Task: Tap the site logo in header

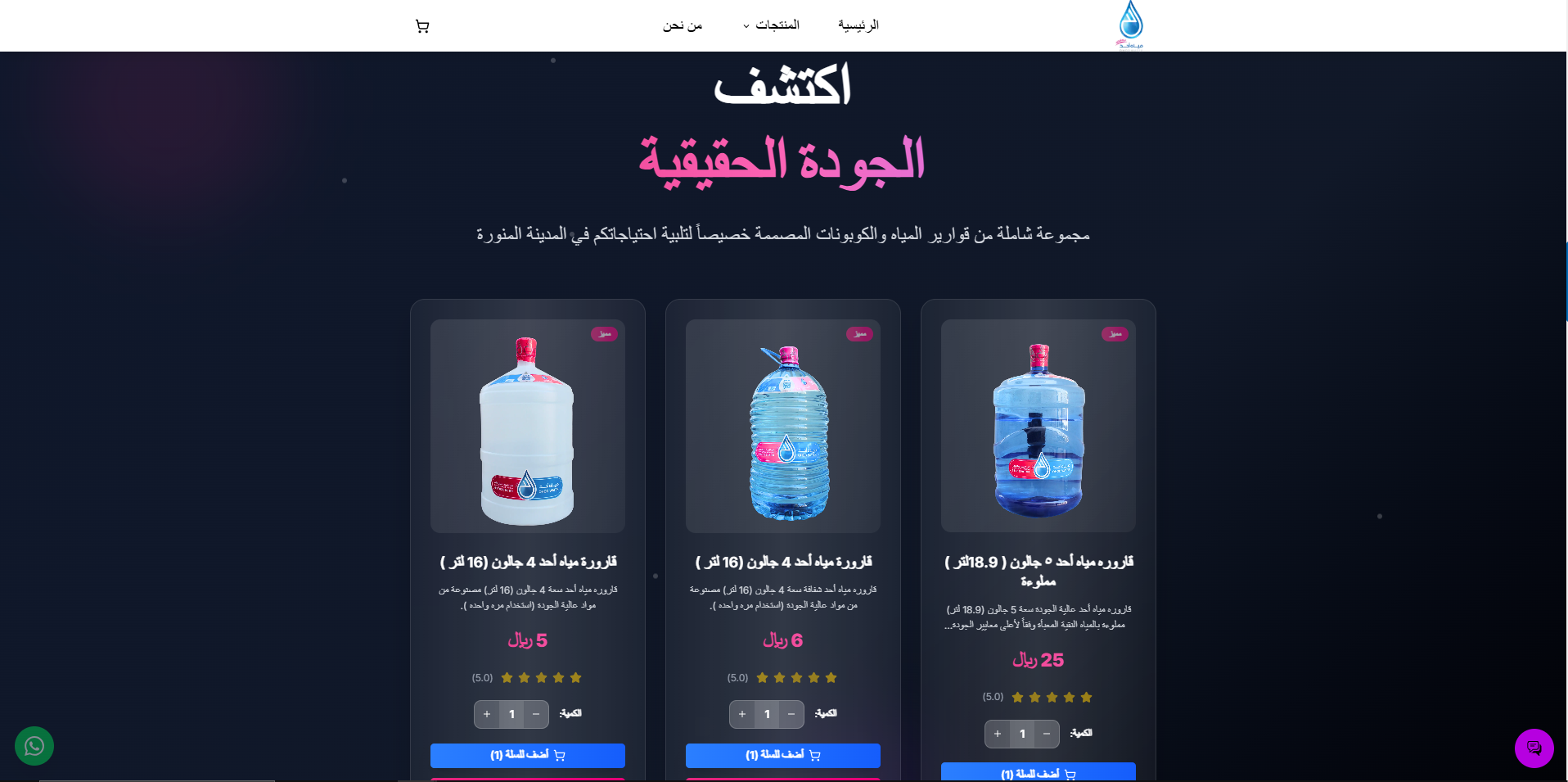Action: click(x=1130, y=25)
